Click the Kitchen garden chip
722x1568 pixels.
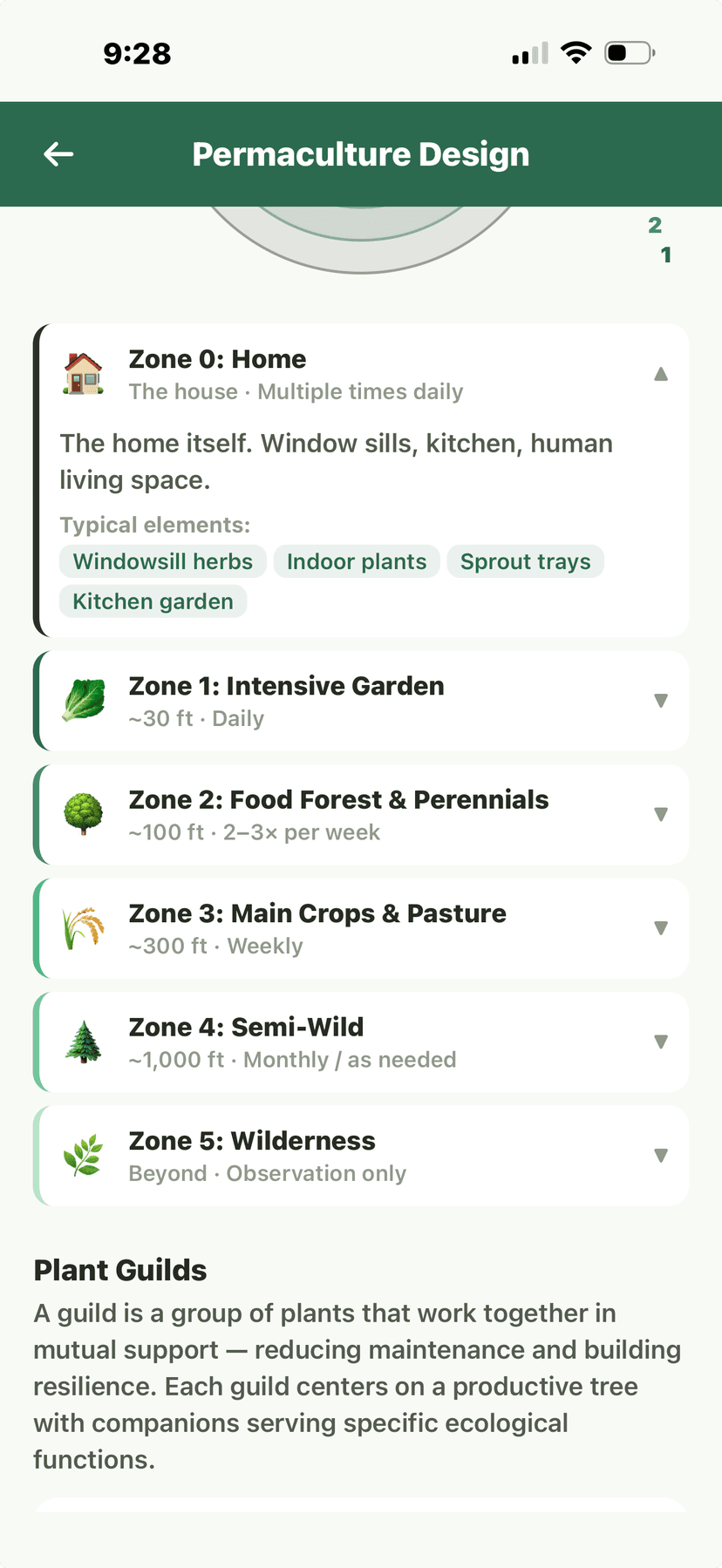click(x=153, y=601)
